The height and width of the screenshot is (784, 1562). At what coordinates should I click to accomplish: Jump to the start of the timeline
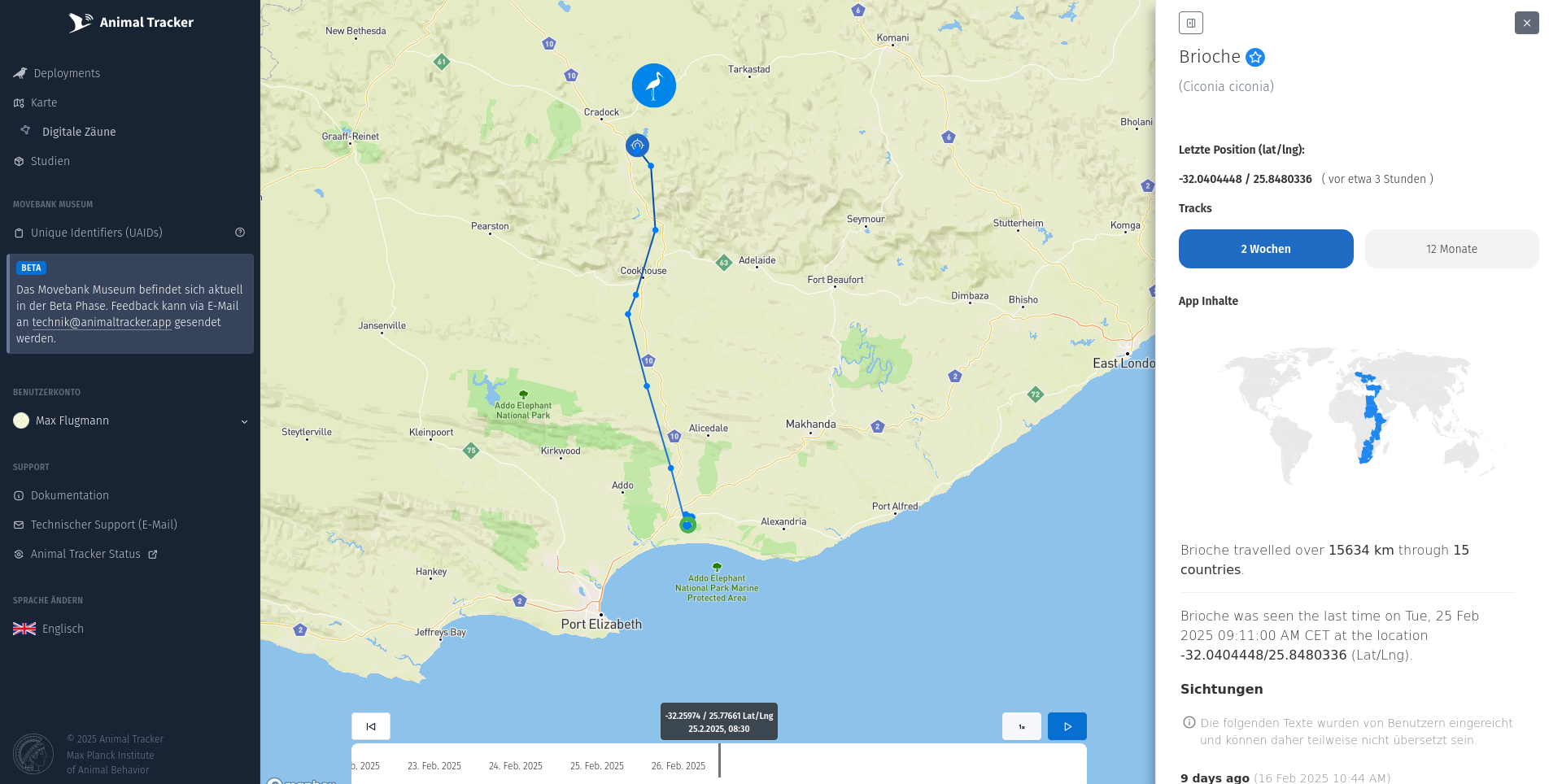click(371, 726)
